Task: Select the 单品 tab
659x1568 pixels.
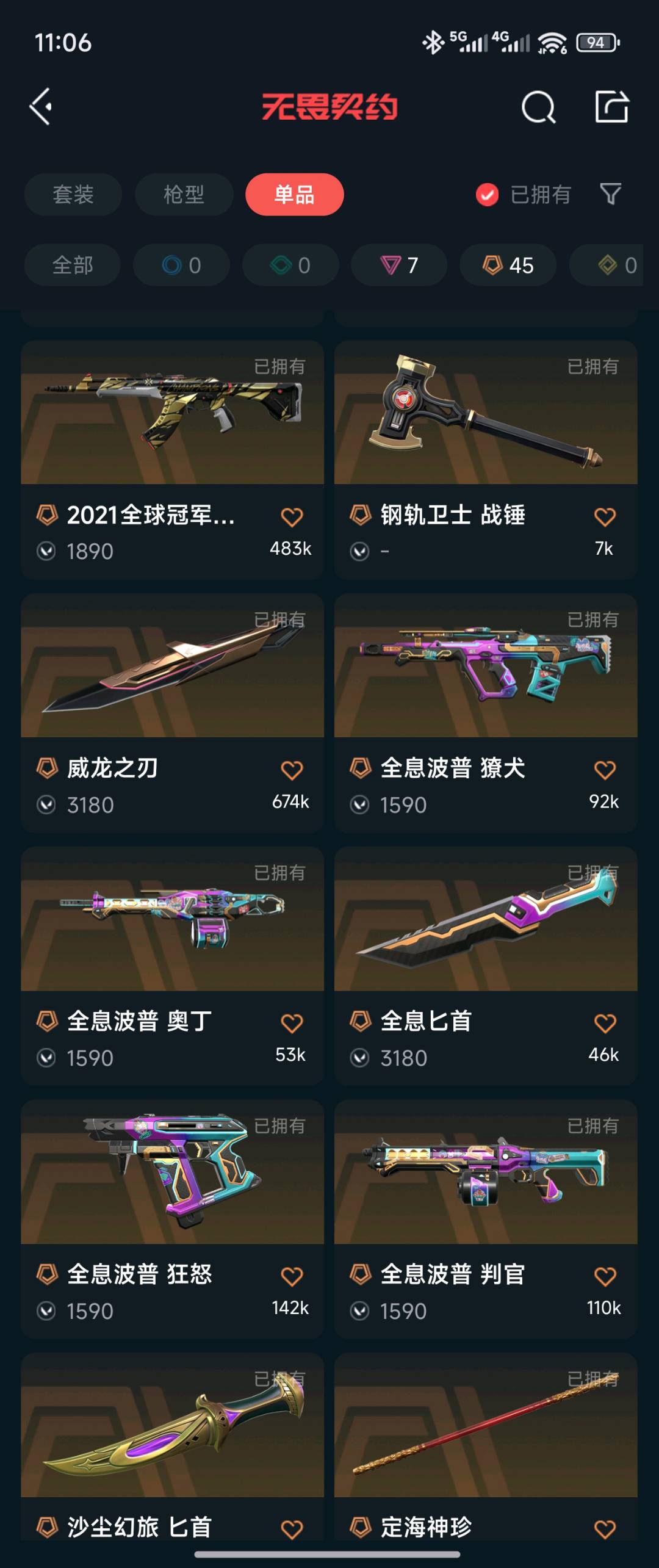Action: click(x=294, y=195)
